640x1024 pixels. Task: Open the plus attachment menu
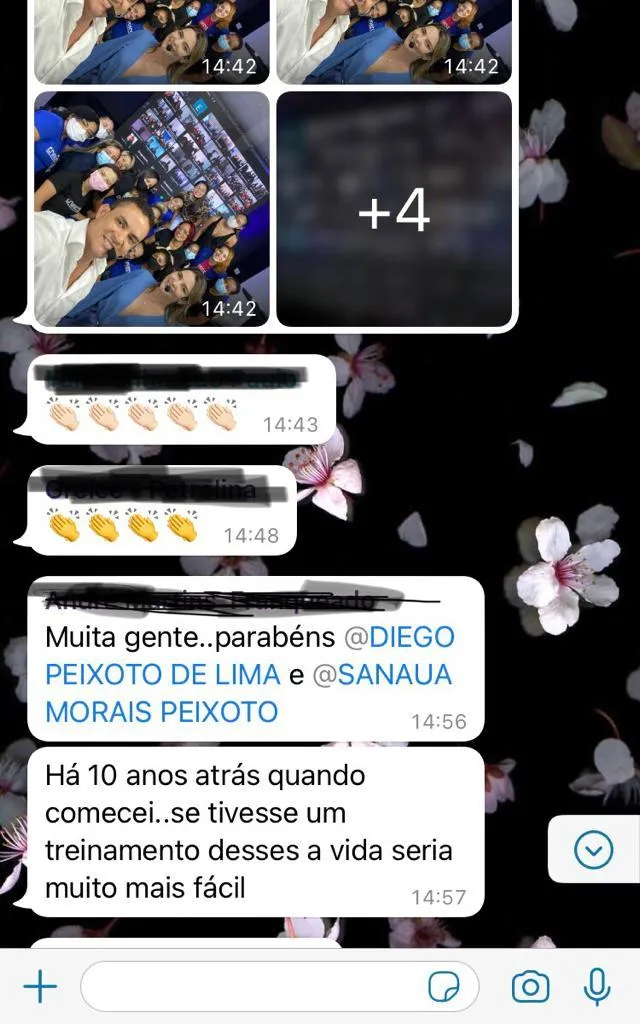pyautogui.click(x=40, y=988)
